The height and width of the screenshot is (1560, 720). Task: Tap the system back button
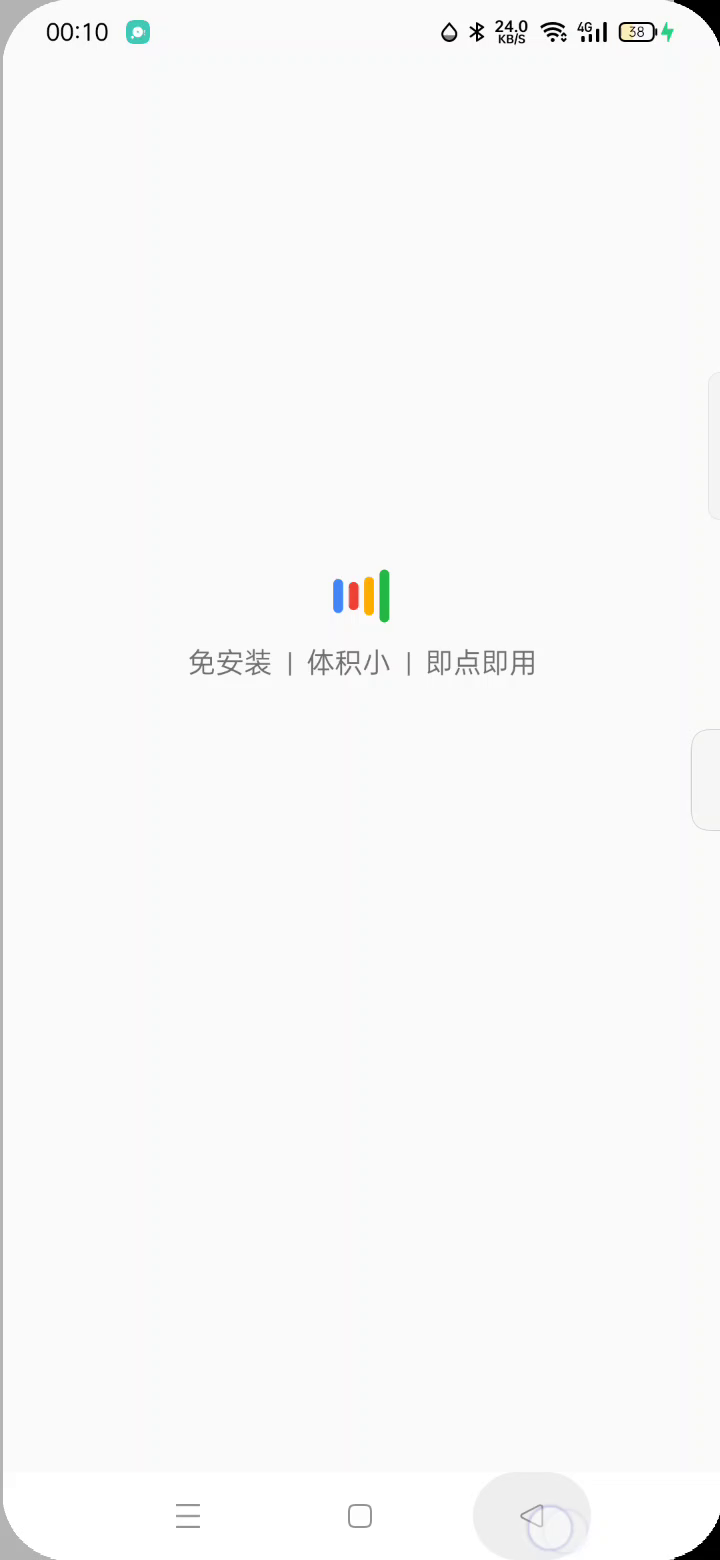point(532,1516)
